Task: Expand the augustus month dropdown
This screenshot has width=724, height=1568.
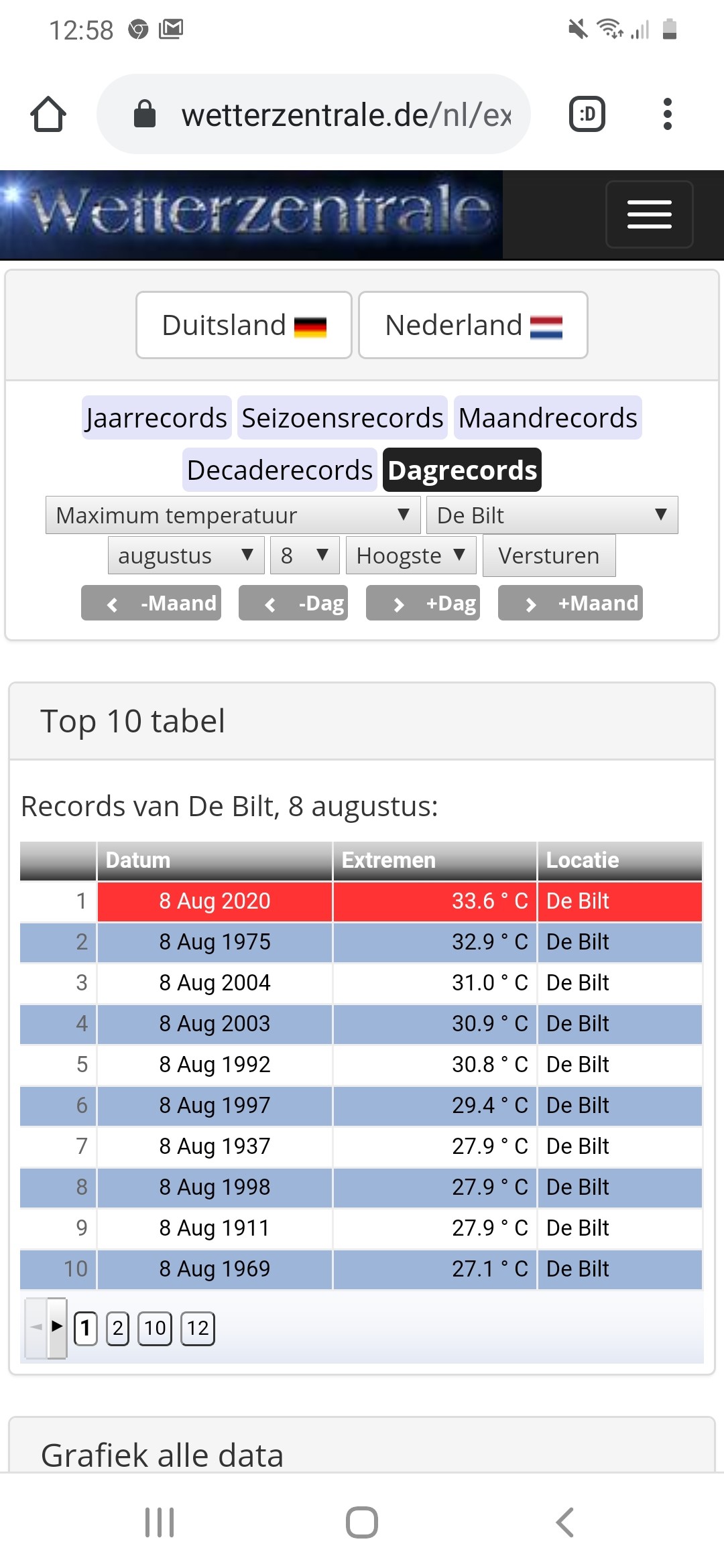Action: (186, 556)
